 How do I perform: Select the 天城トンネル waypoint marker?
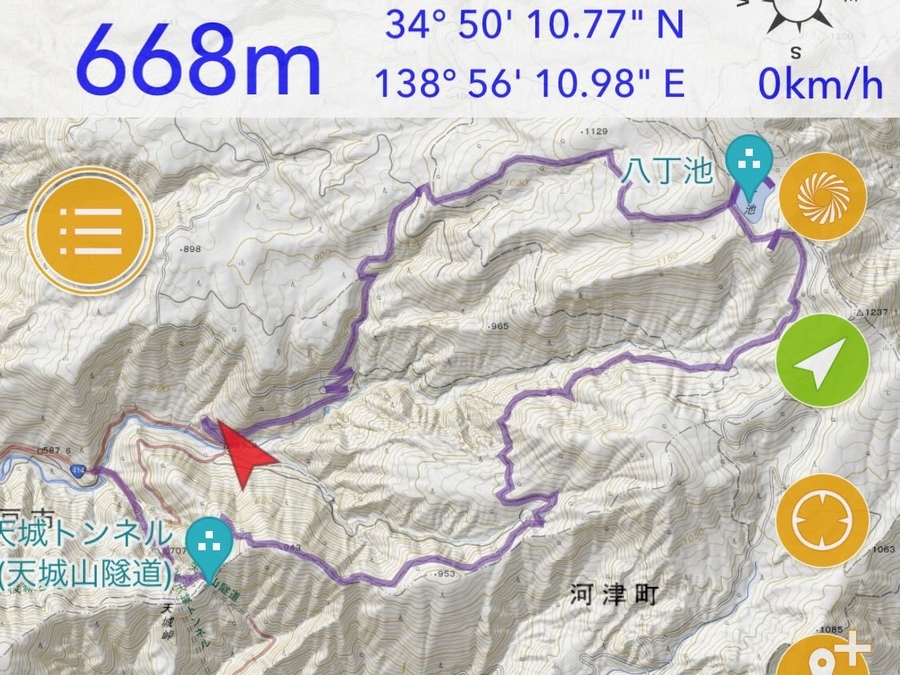coord(210,546)
